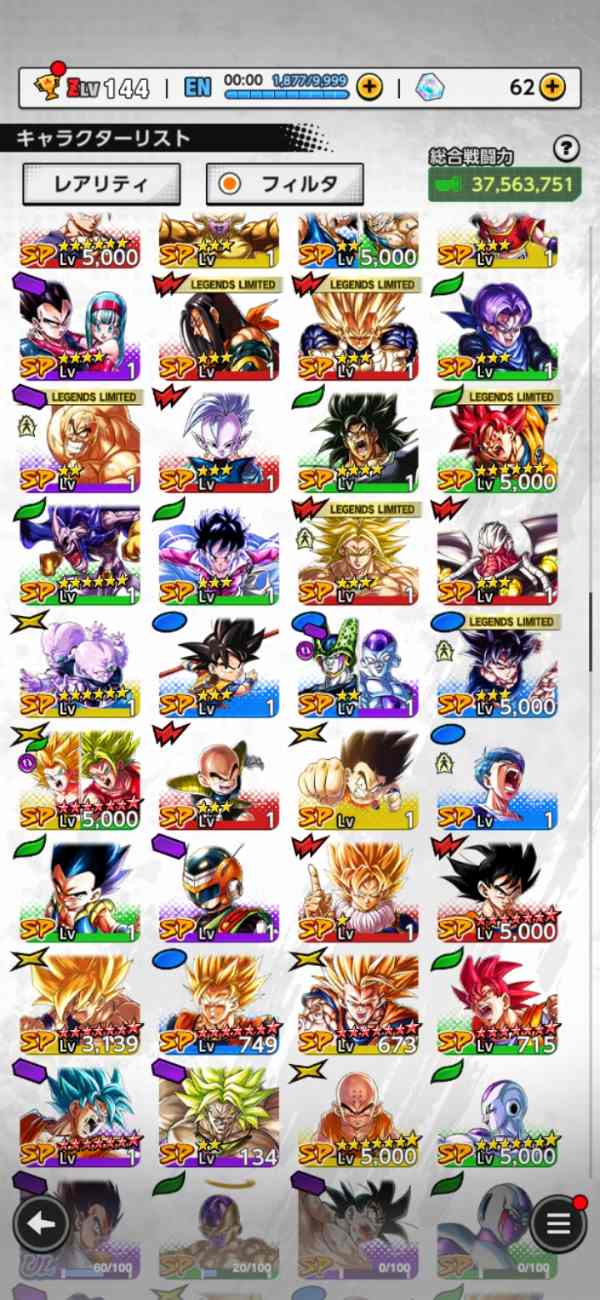Open the フィルタ filter button
Image resolution: width=600 pixels, height=1300 pixels.
[x=284, y=184]
